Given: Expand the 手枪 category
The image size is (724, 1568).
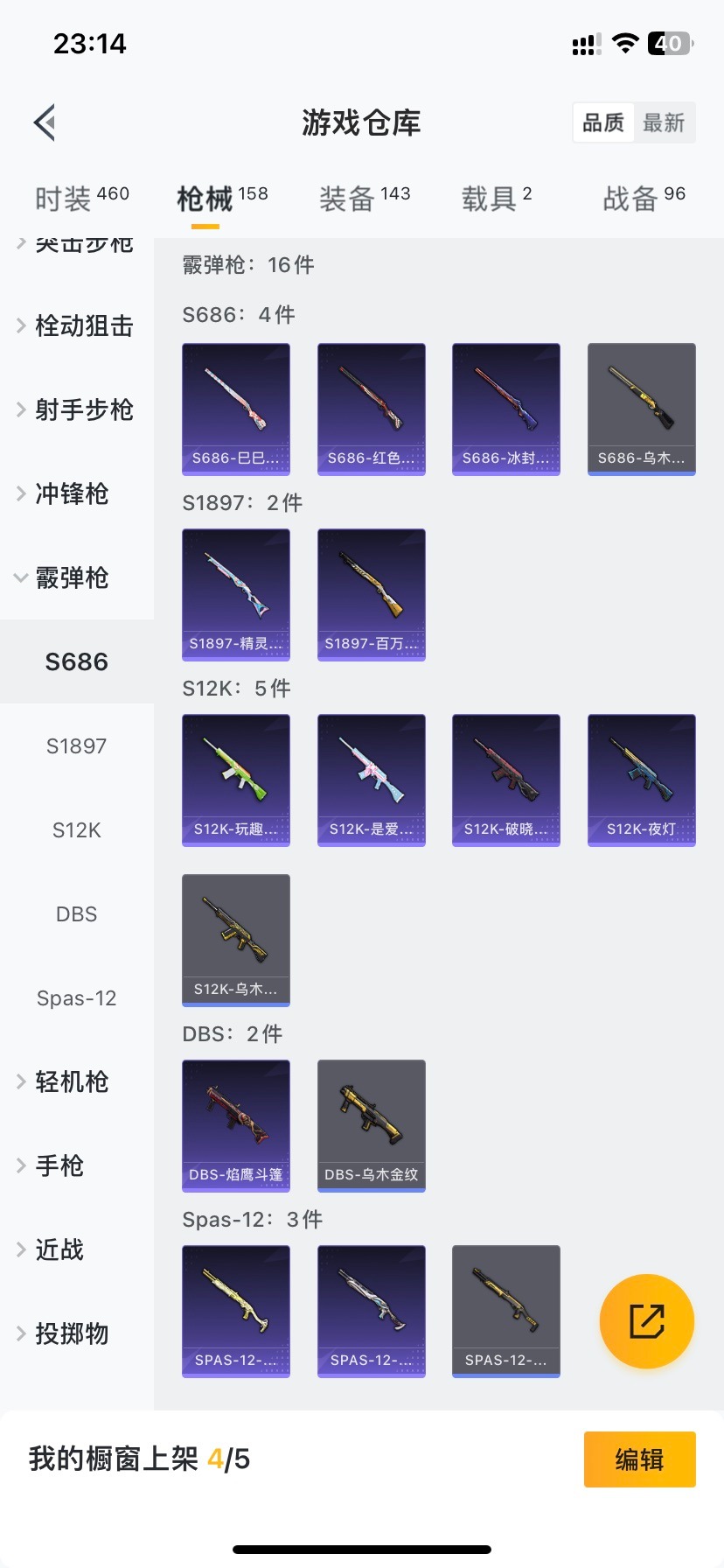Looking at the screenshot, I should pyautogui.click(x=59, y=1165).
